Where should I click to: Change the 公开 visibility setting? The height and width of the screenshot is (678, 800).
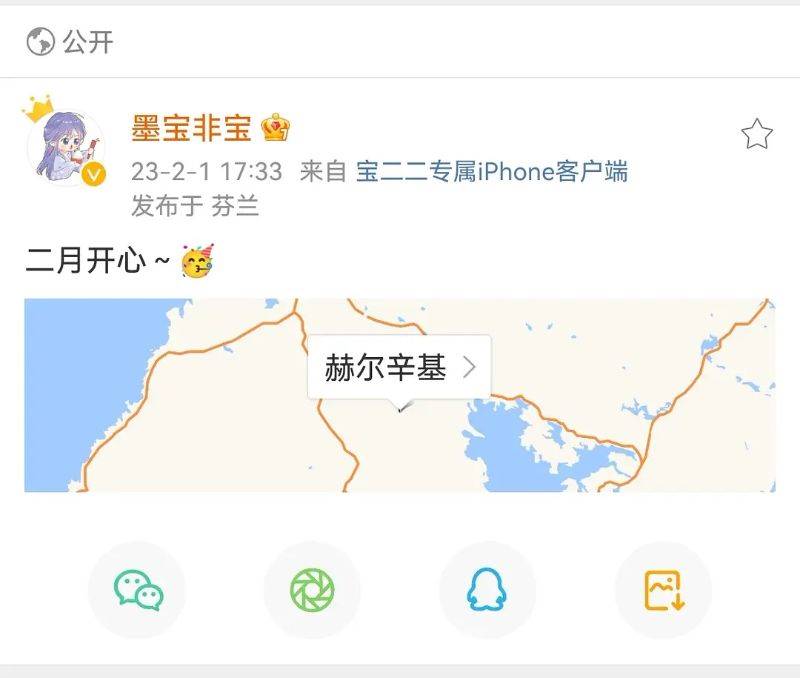70,42
